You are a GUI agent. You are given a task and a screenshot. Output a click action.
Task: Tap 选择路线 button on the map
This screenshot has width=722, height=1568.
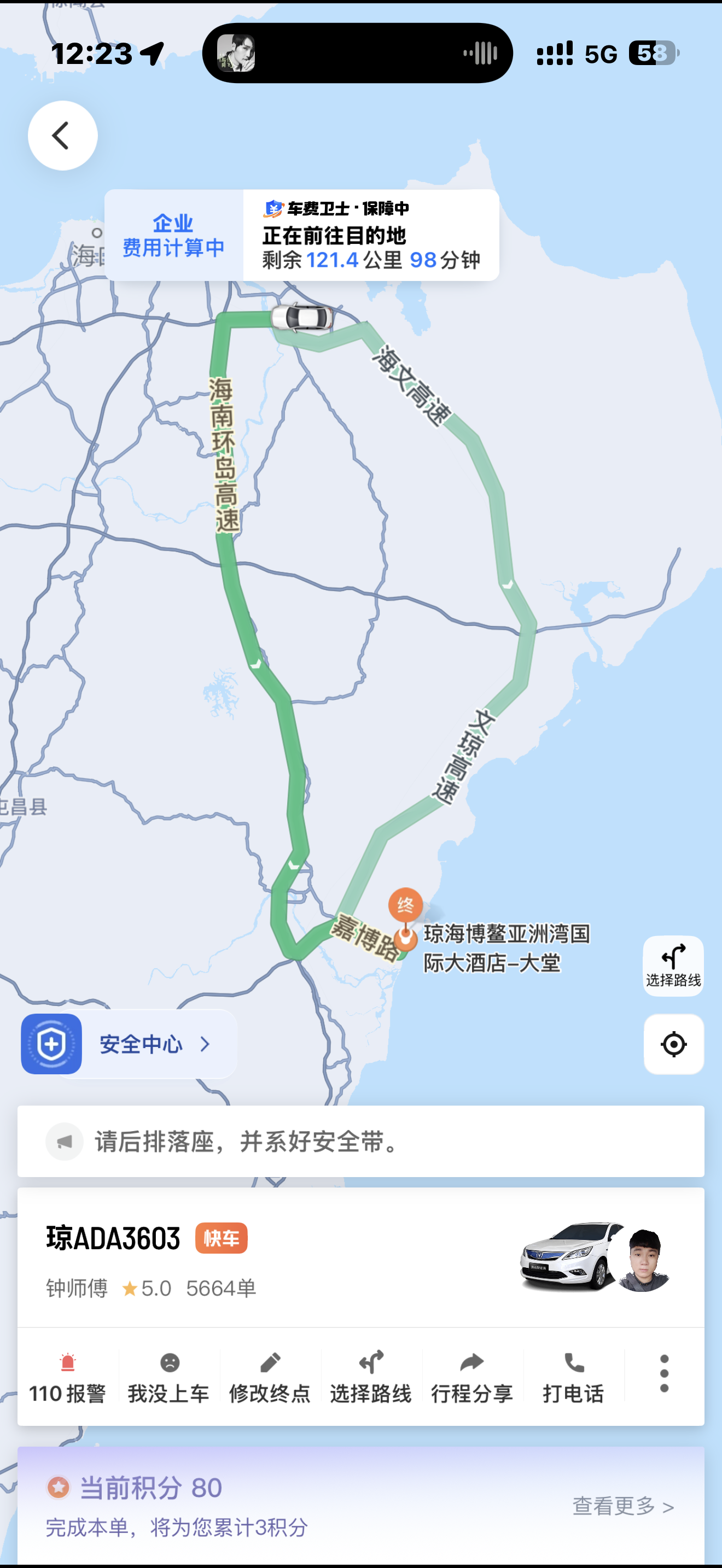tap(673, 966)
